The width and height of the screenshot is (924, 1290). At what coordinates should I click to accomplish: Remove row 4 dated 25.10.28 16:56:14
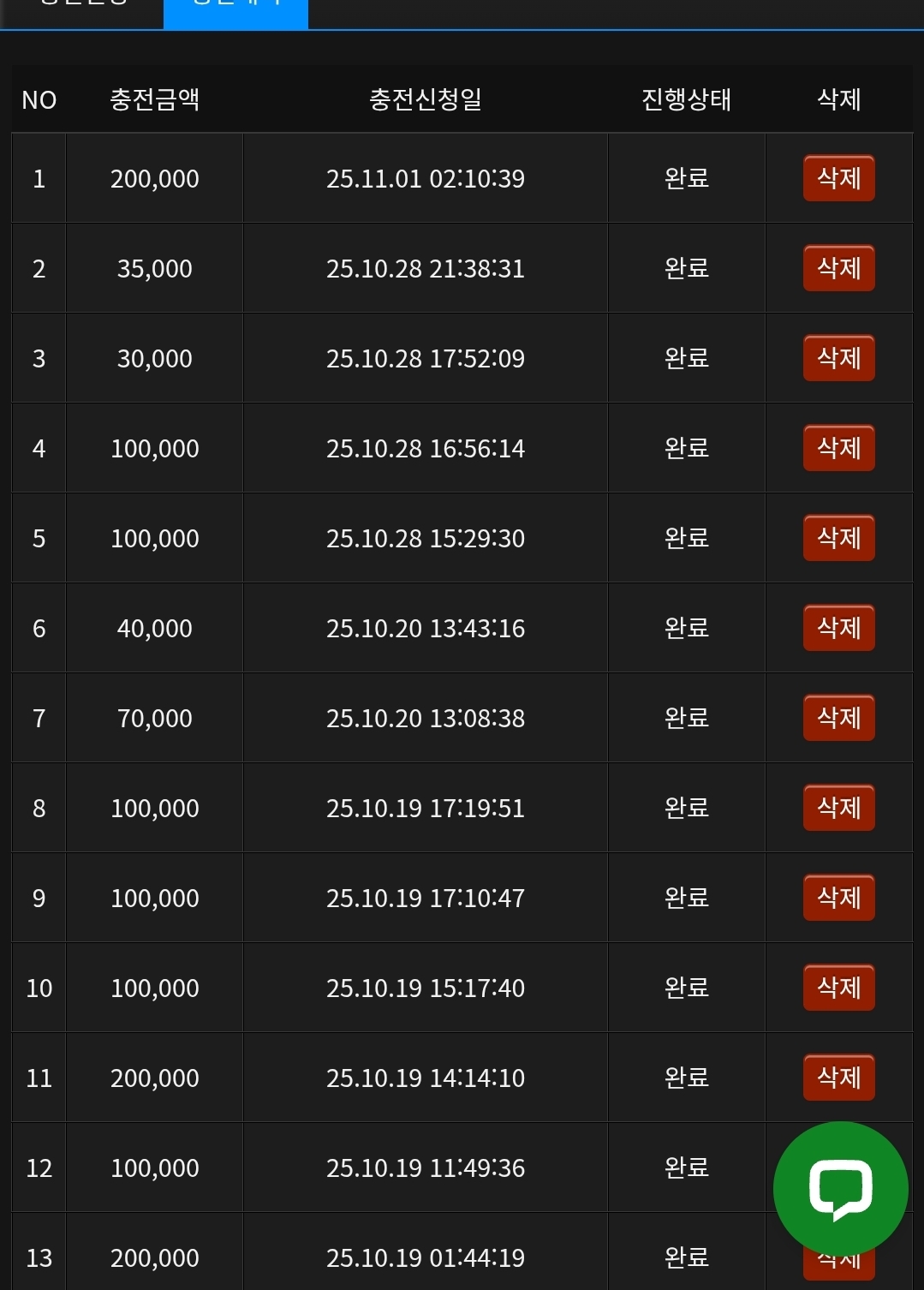[x=838, y=448]
